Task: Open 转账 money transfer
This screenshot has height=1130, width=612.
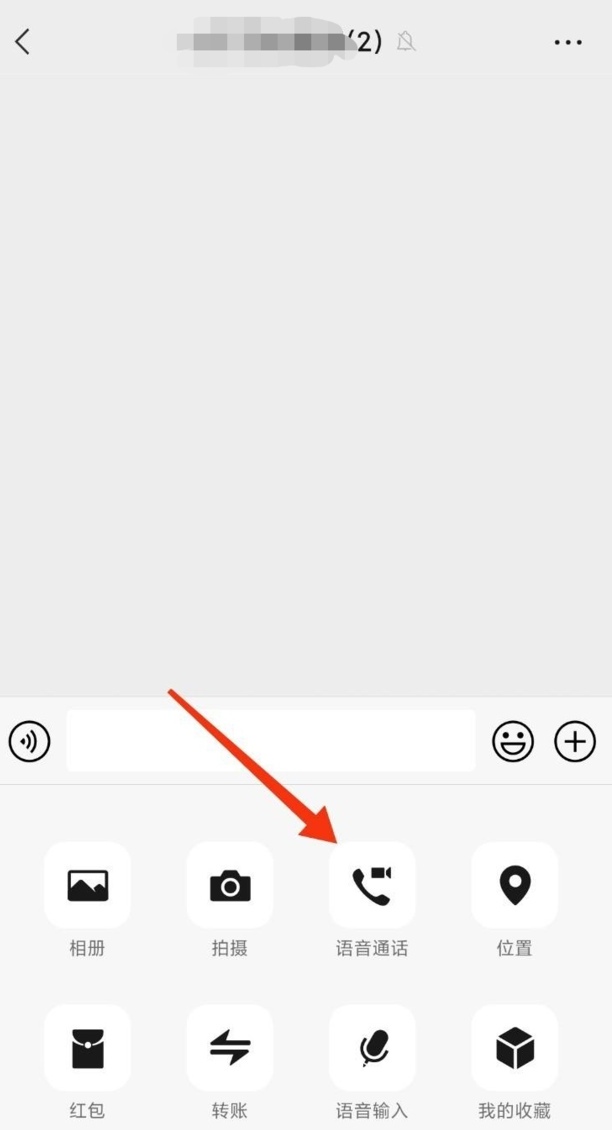Action: [230, 1048]
